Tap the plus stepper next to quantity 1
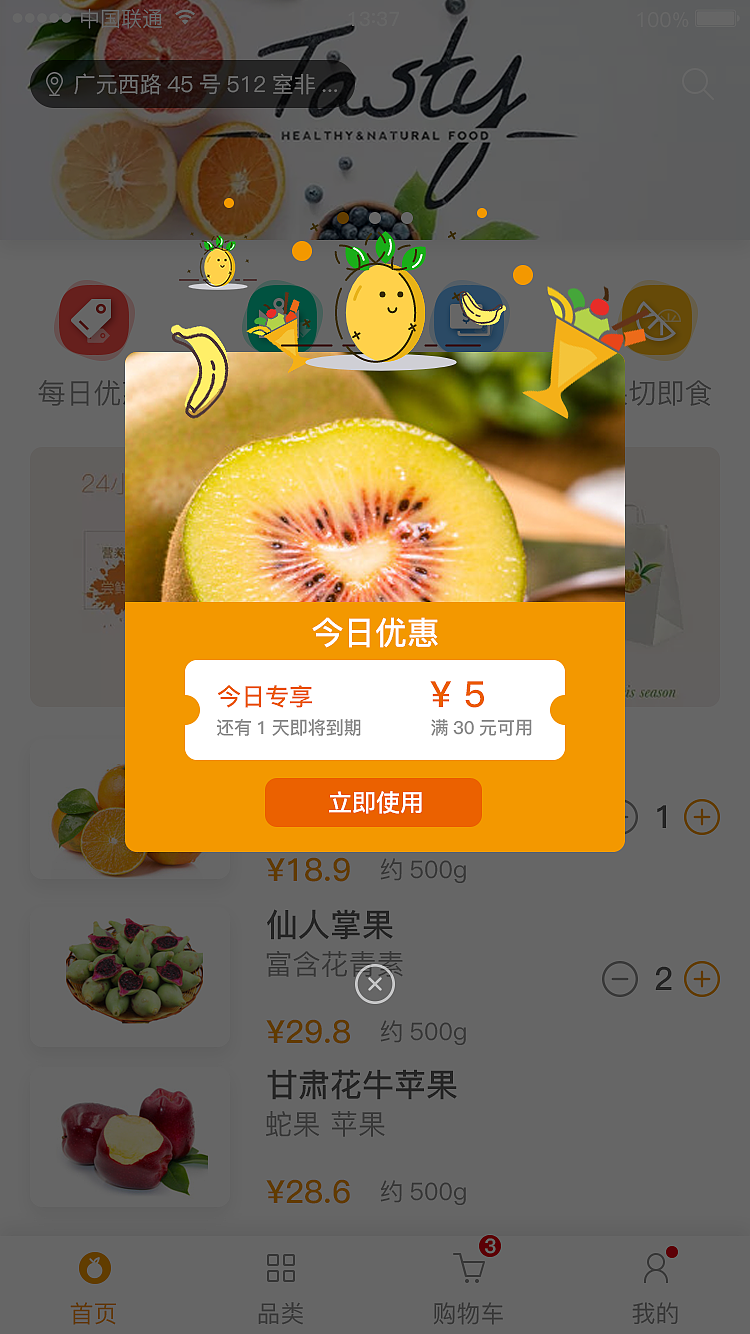Screen dimensions: 750x1334 coord(702,816)
